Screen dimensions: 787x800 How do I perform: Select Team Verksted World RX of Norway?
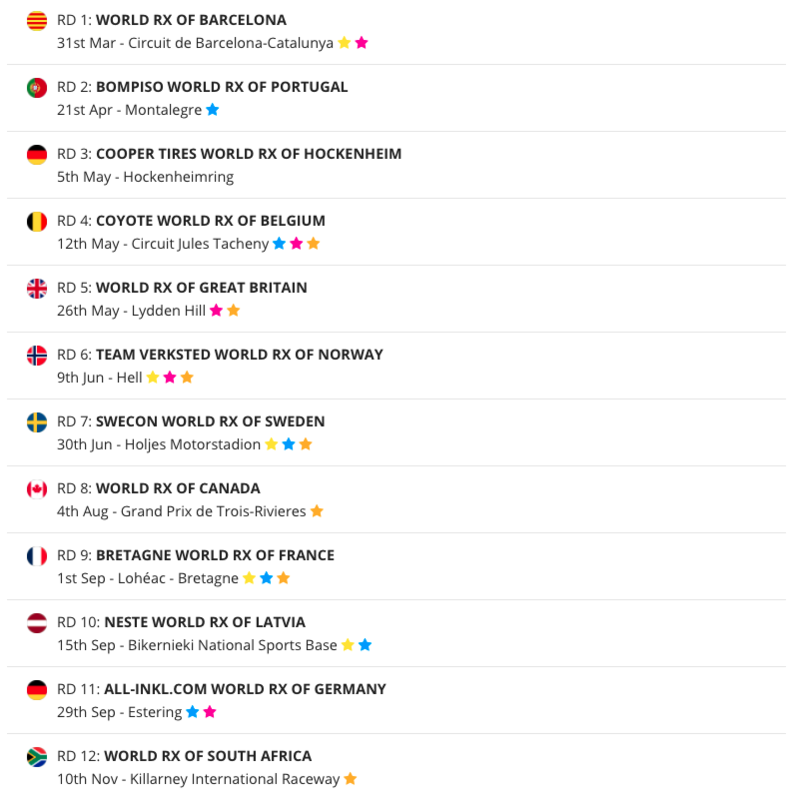click(x=239, y=355)
